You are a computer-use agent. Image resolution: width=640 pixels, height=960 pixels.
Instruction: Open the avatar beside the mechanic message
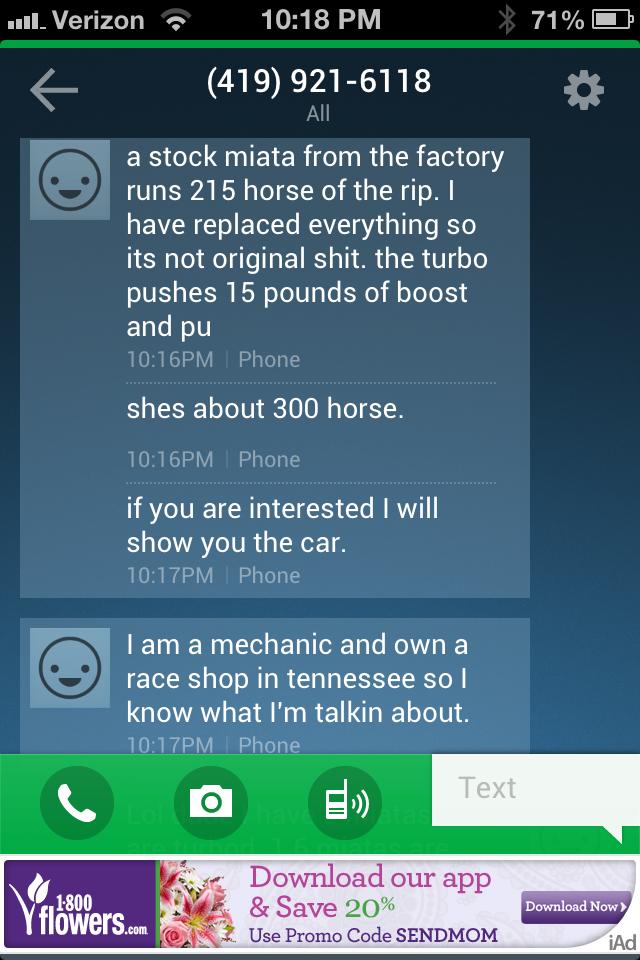coord(70,668)
